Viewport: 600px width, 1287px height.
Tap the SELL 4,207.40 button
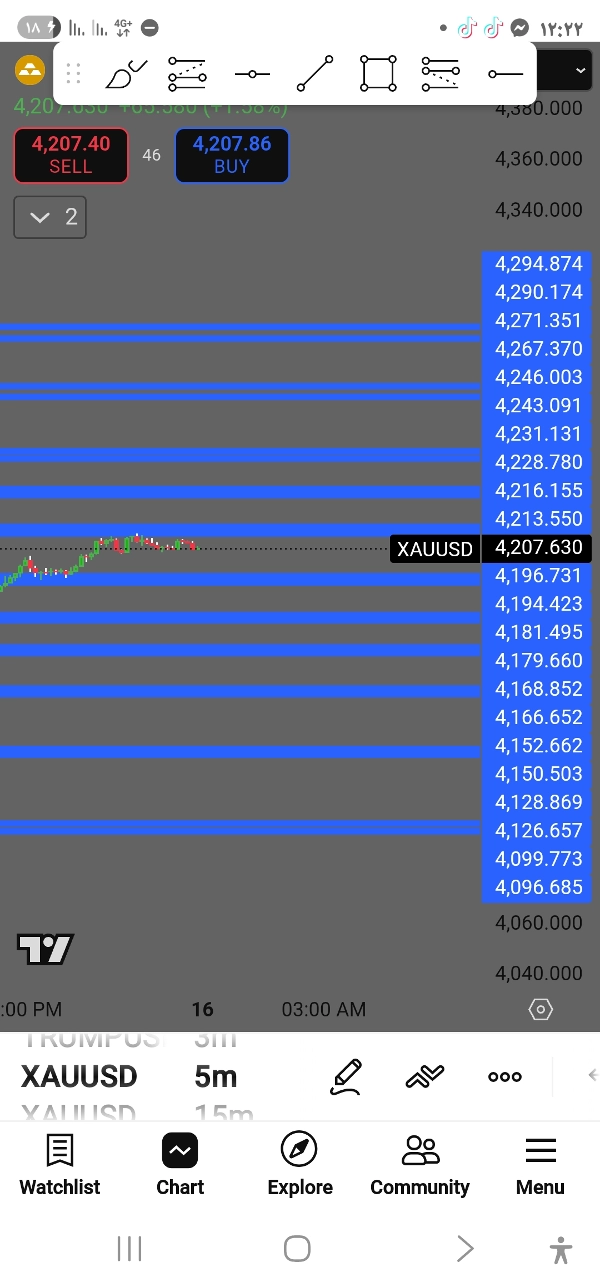tap(71, 155)
